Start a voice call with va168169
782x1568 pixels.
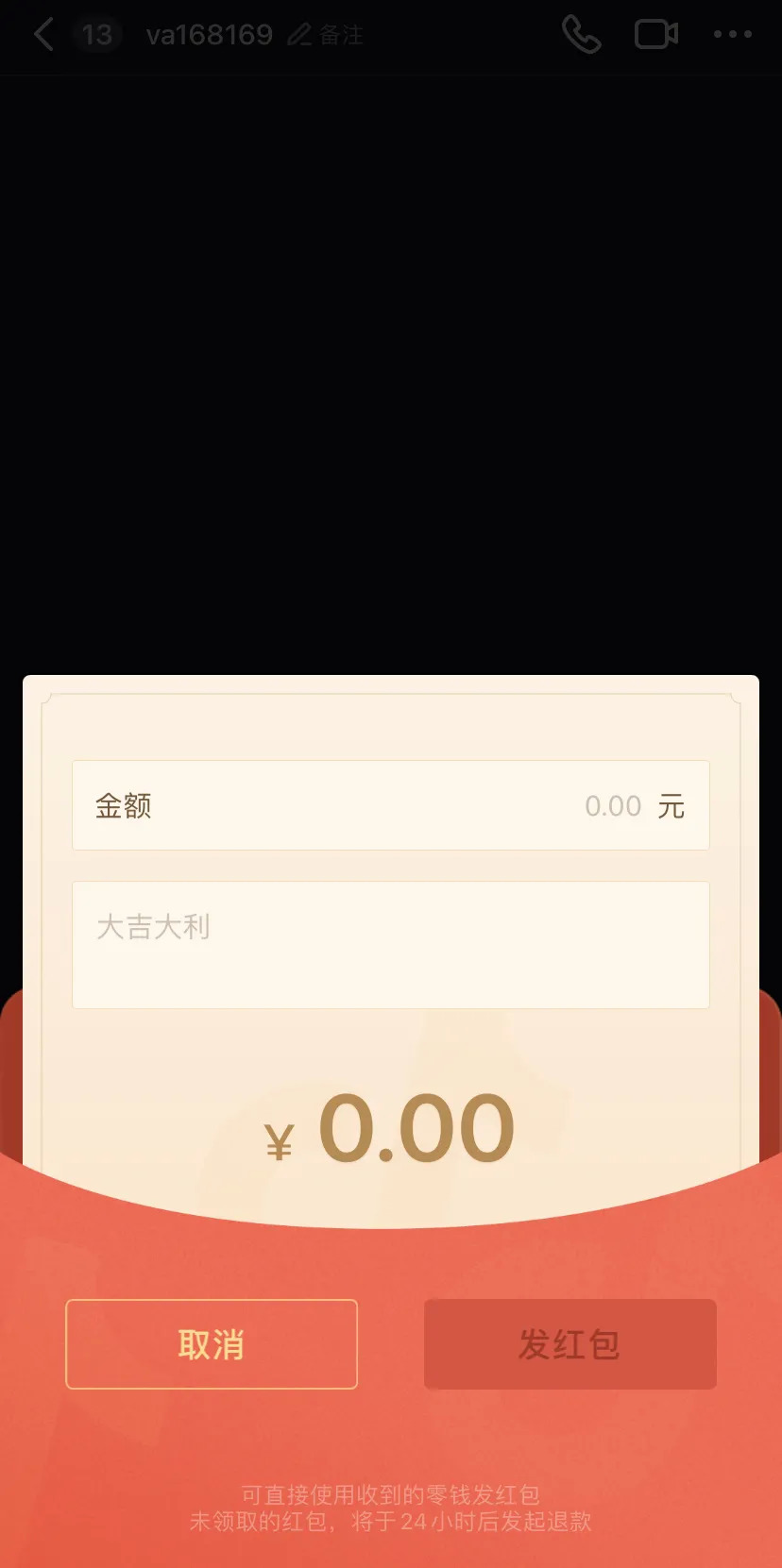581,35
